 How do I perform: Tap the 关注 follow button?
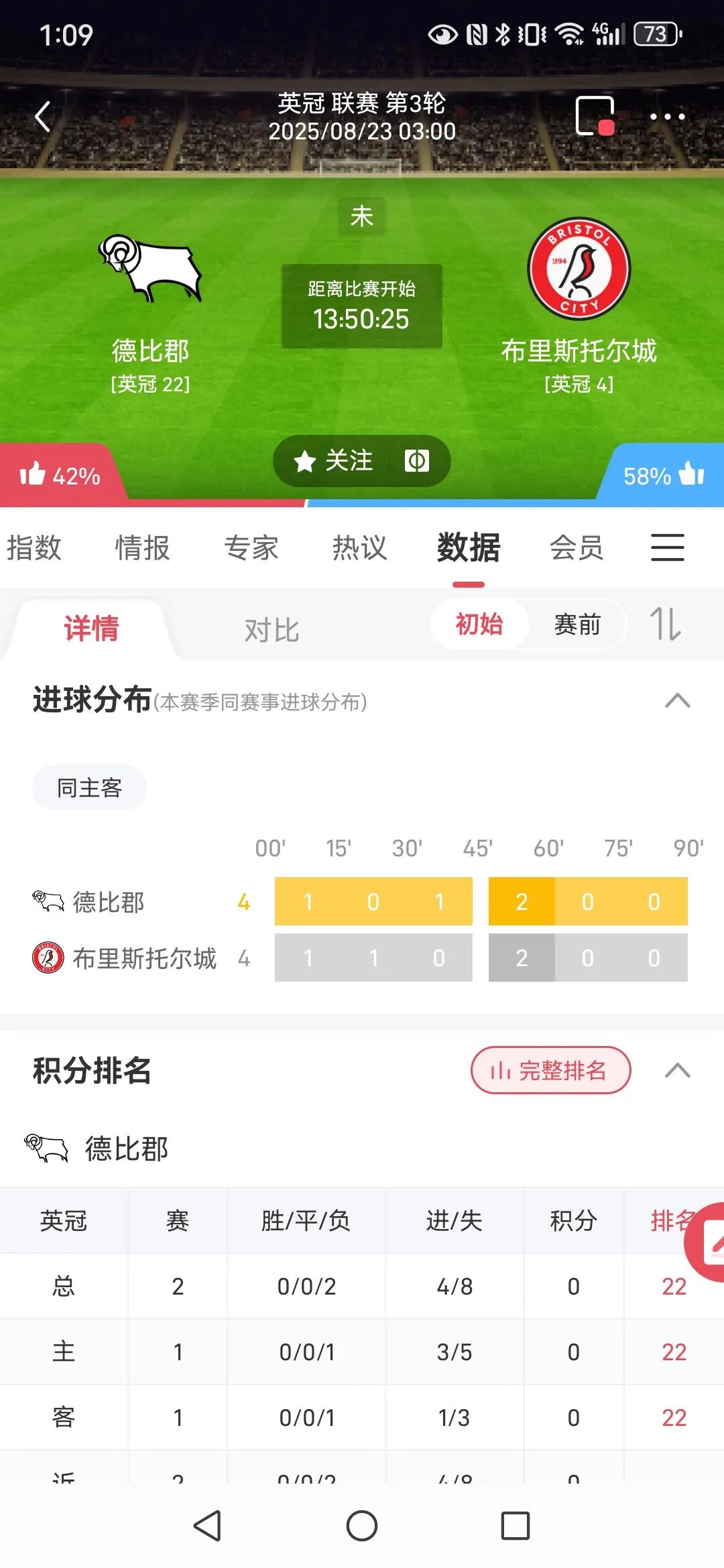pos(335,461)
